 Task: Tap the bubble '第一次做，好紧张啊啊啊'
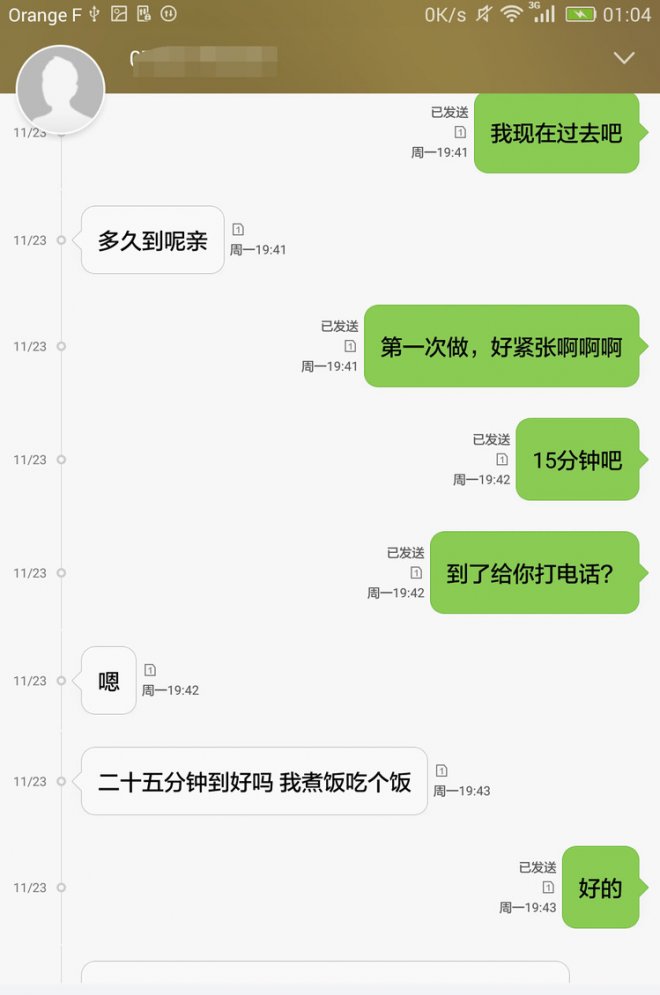pyautogui.click(x=501, y=347)
